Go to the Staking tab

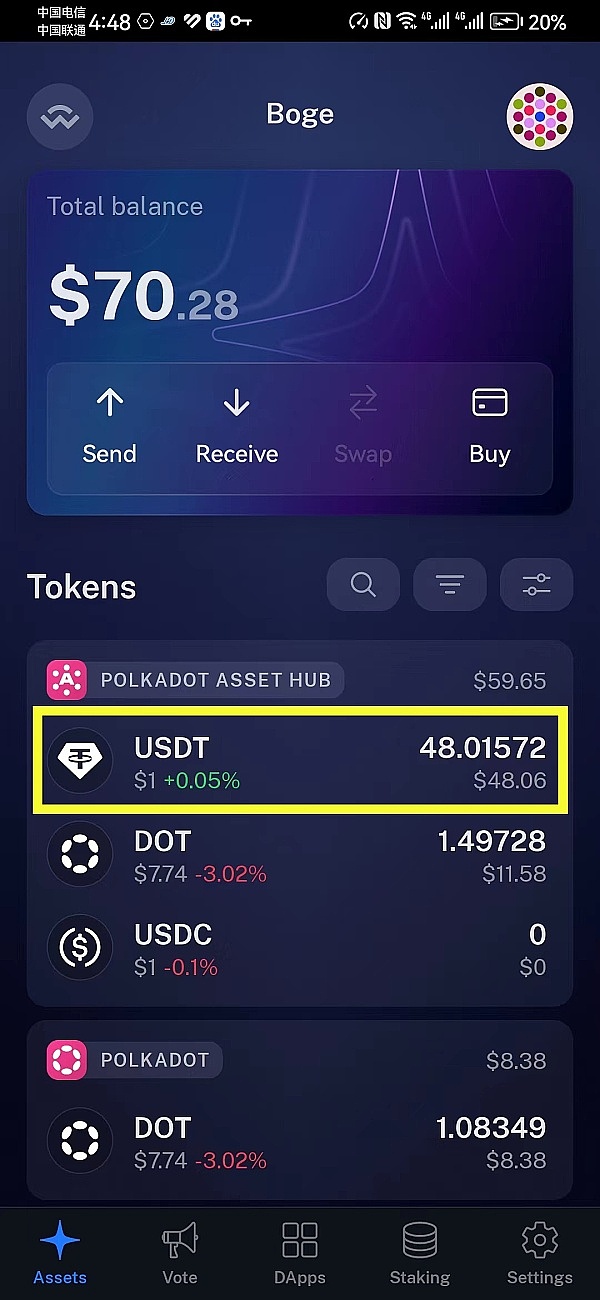click(420, 1252)
